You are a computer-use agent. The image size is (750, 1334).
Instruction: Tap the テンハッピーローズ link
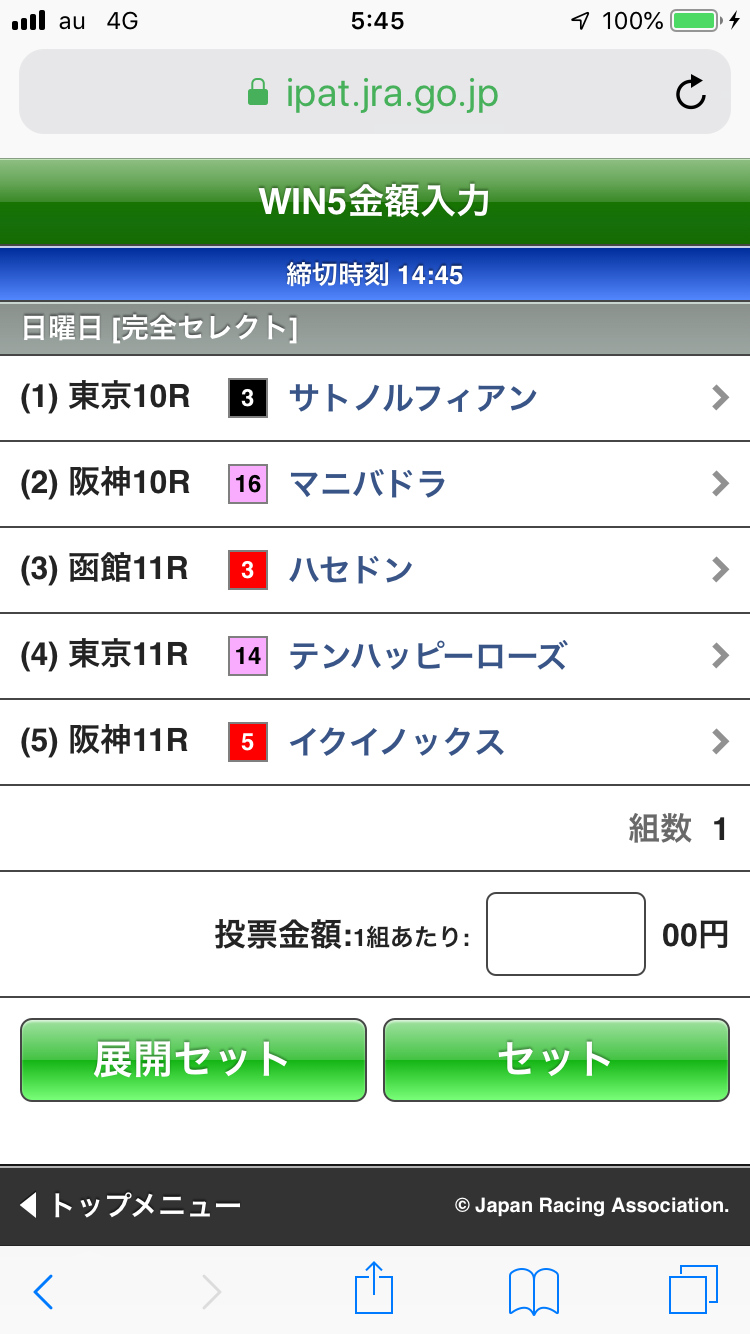click(x=430, y=656)
